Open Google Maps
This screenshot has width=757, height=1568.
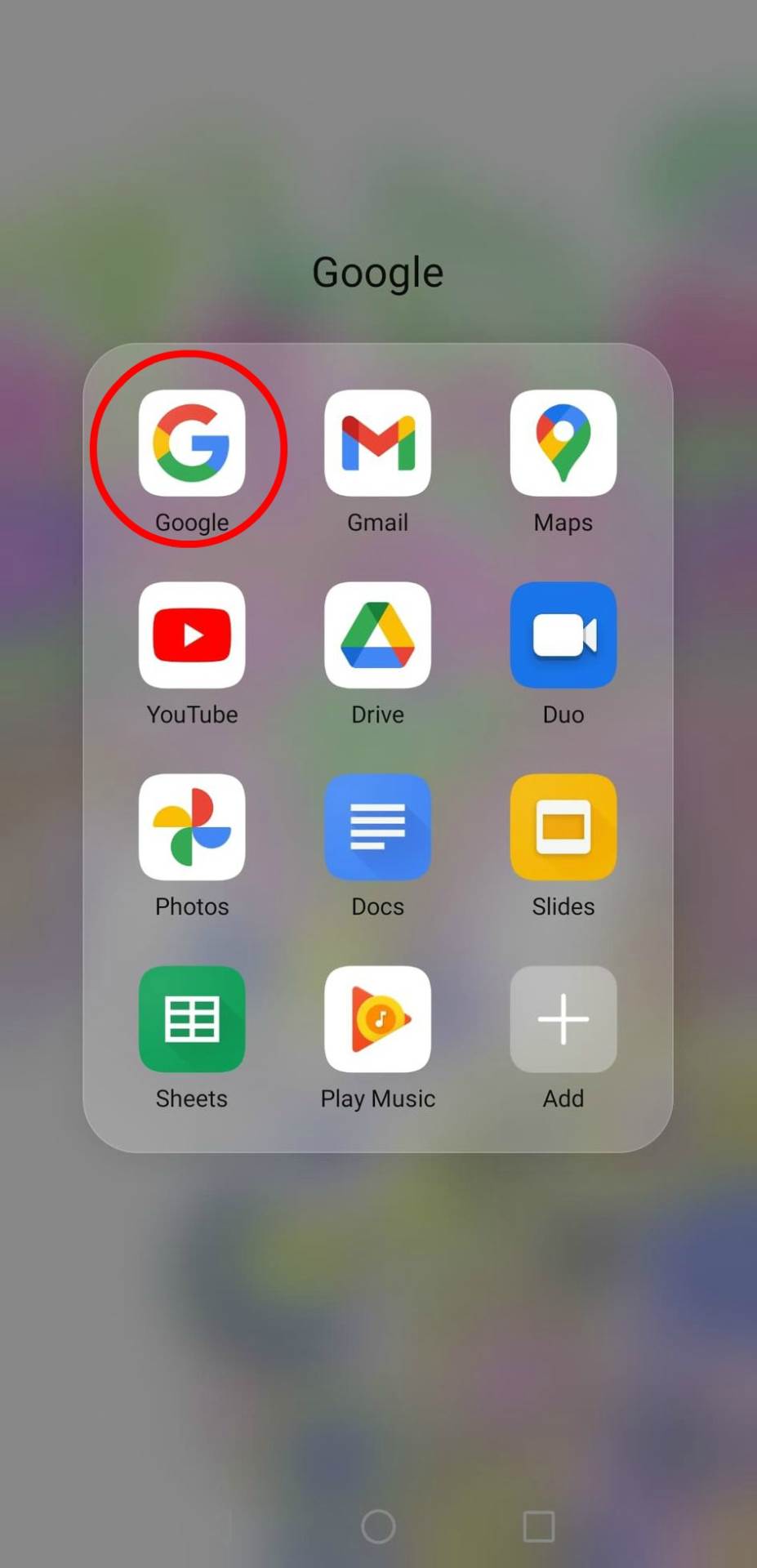pyautogui.click(x=563, y=443)
